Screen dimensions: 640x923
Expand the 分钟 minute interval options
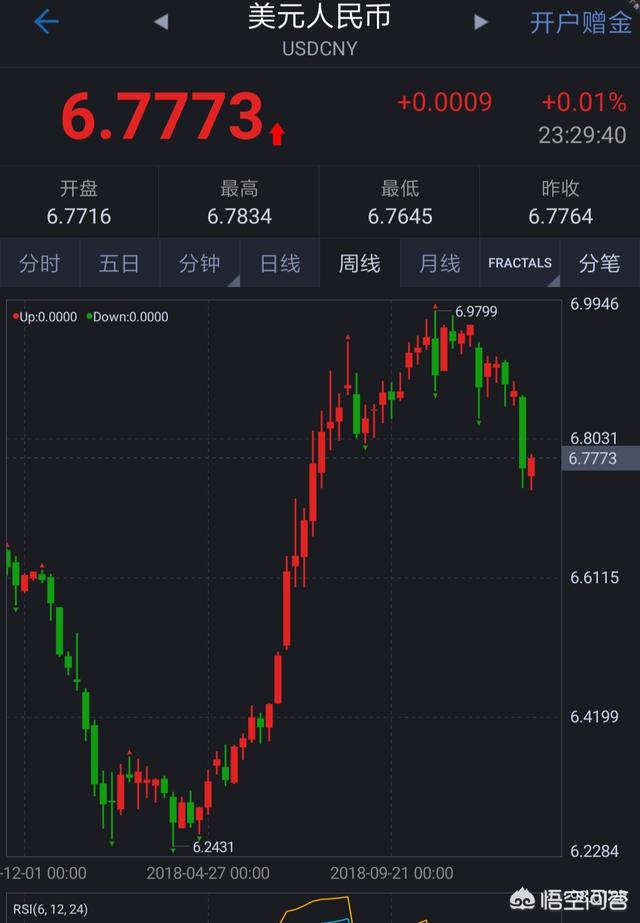(200, 264)
